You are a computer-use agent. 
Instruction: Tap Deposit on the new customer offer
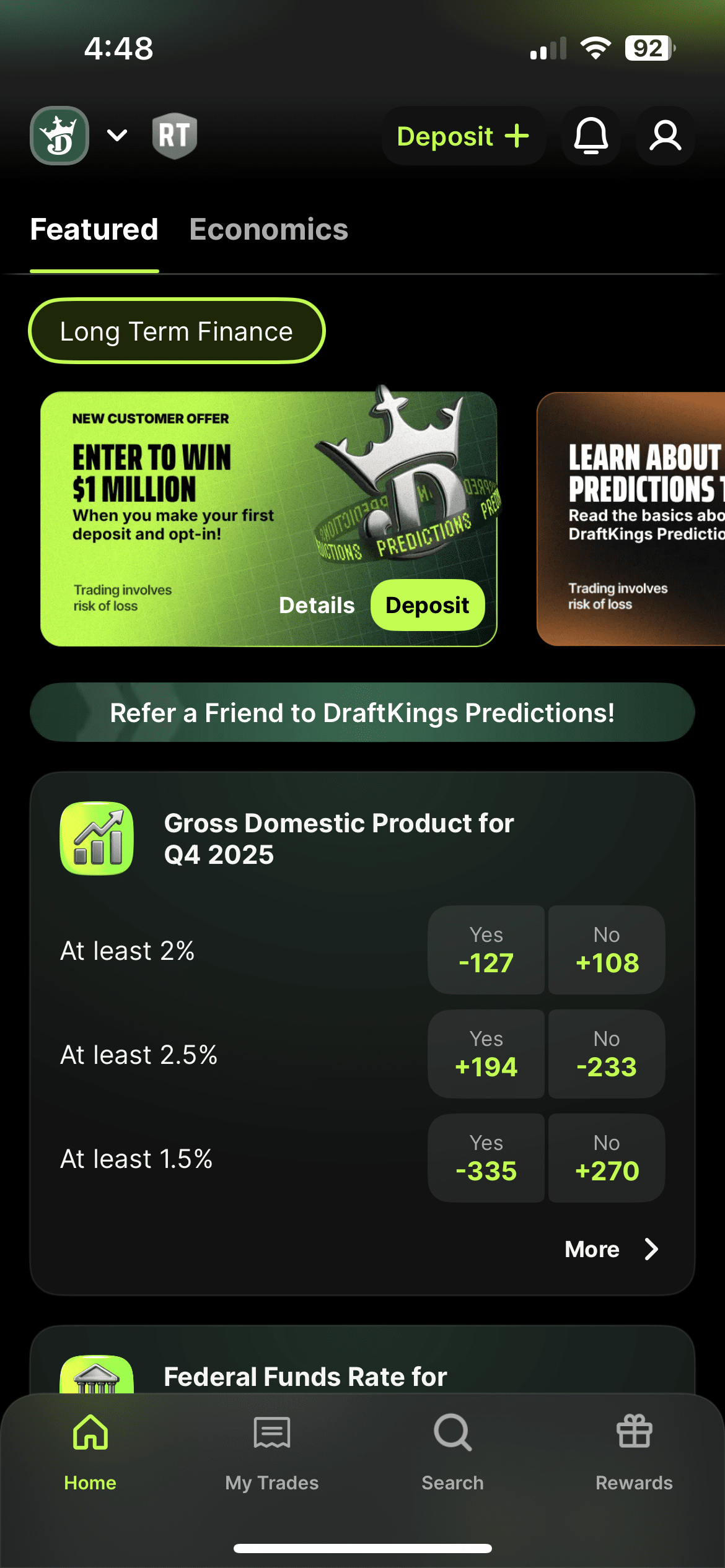427,605
